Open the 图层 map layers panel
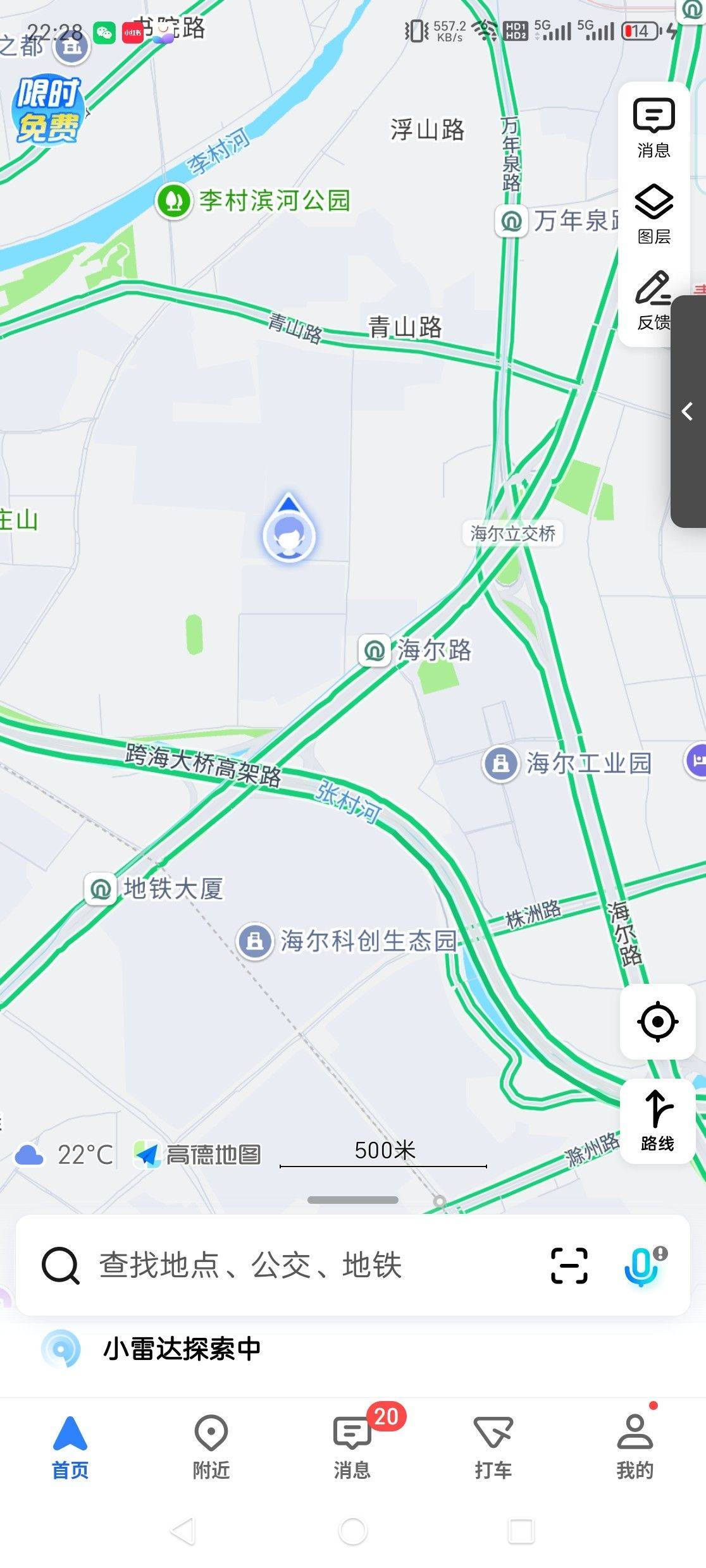Image resolution: width=706 pixels, height=1568 pixels. tap(653, 214)
